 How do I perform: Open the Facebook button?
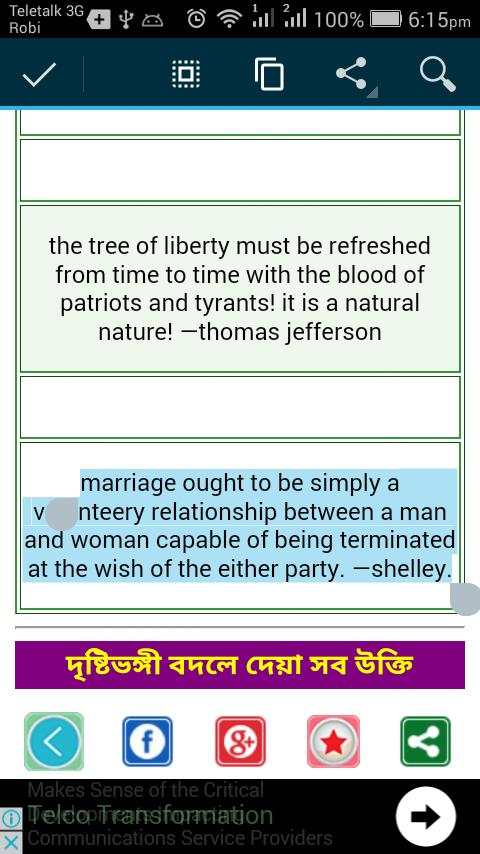147,741
